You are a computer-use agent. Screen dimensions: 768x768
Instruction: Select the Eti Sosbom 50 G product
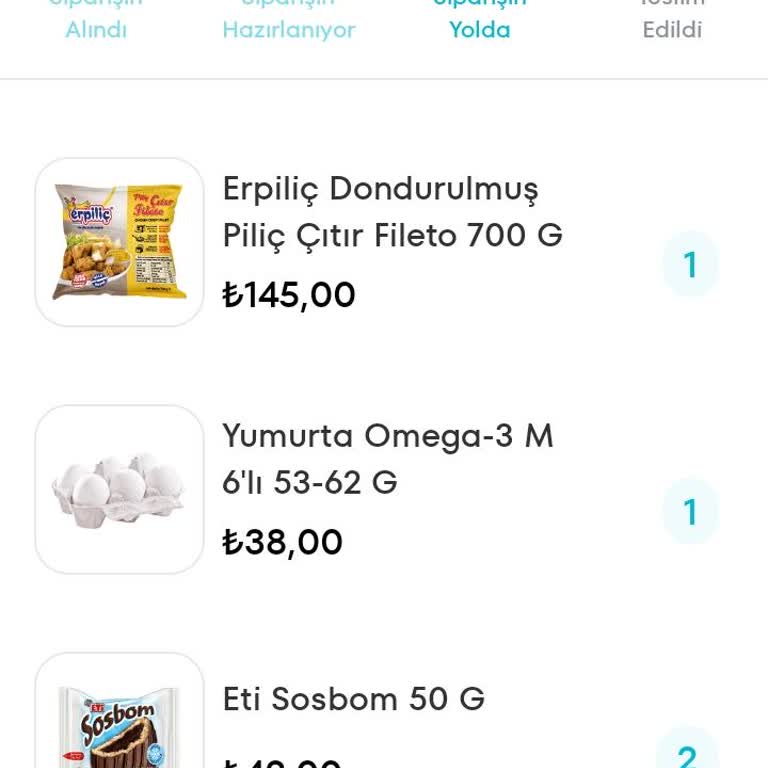tap(353, 699)
